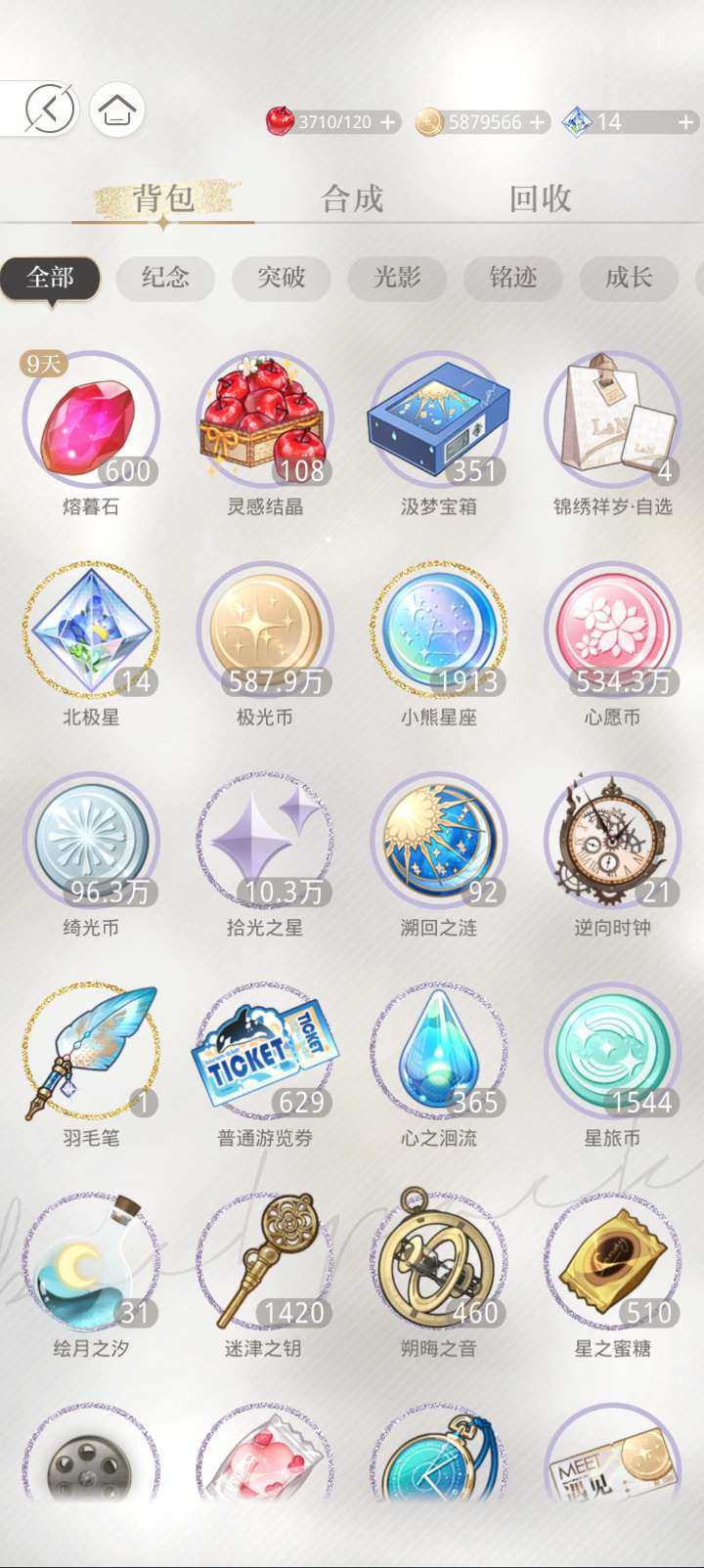The width and height of the screenshot is (704, 1568).
Task: Add more gold coins with plus
Action: (537, 122)
